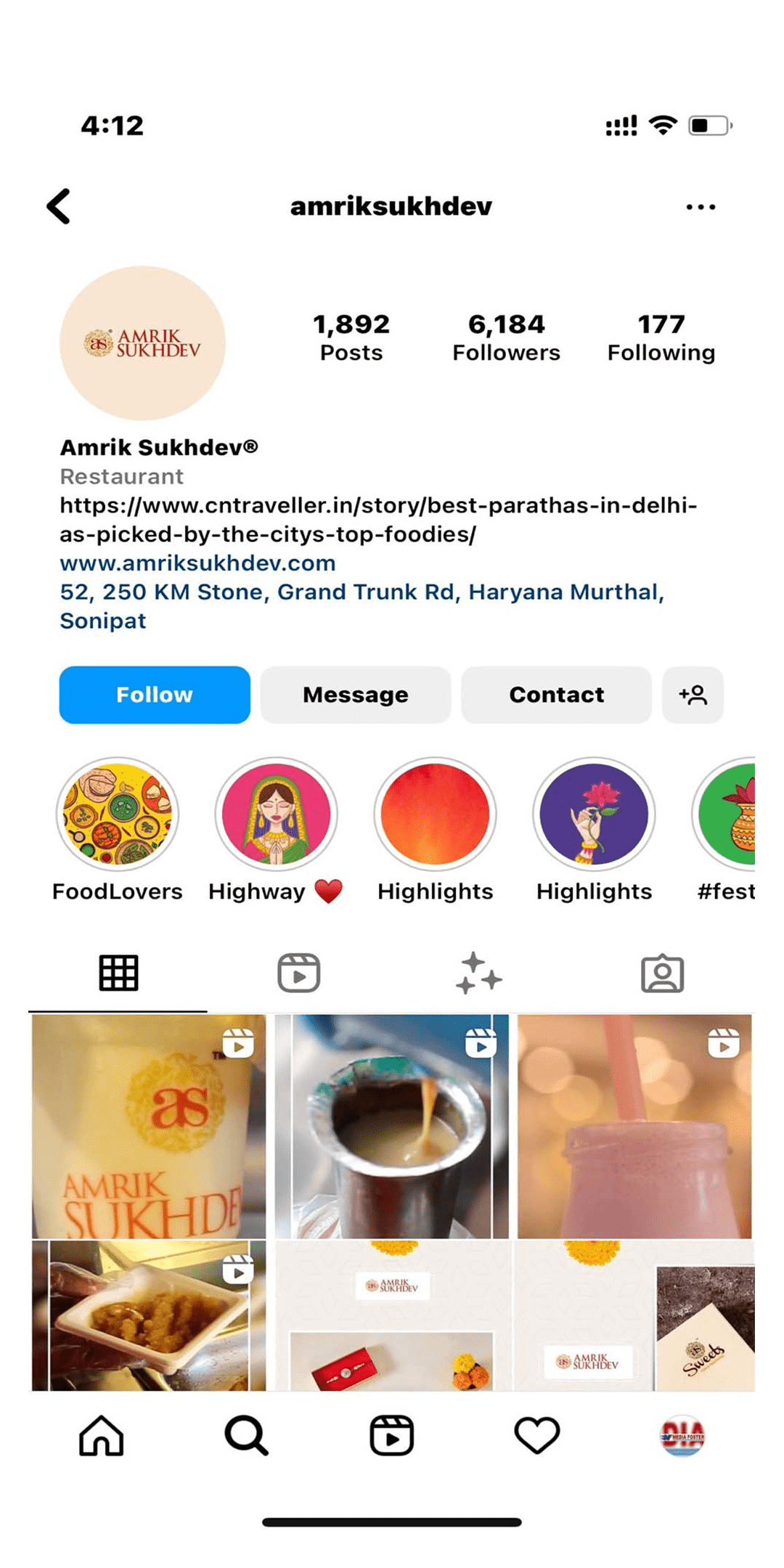
Task: Open the three-dot options menu
Action: pyautogui.click(x=700, y=208)
